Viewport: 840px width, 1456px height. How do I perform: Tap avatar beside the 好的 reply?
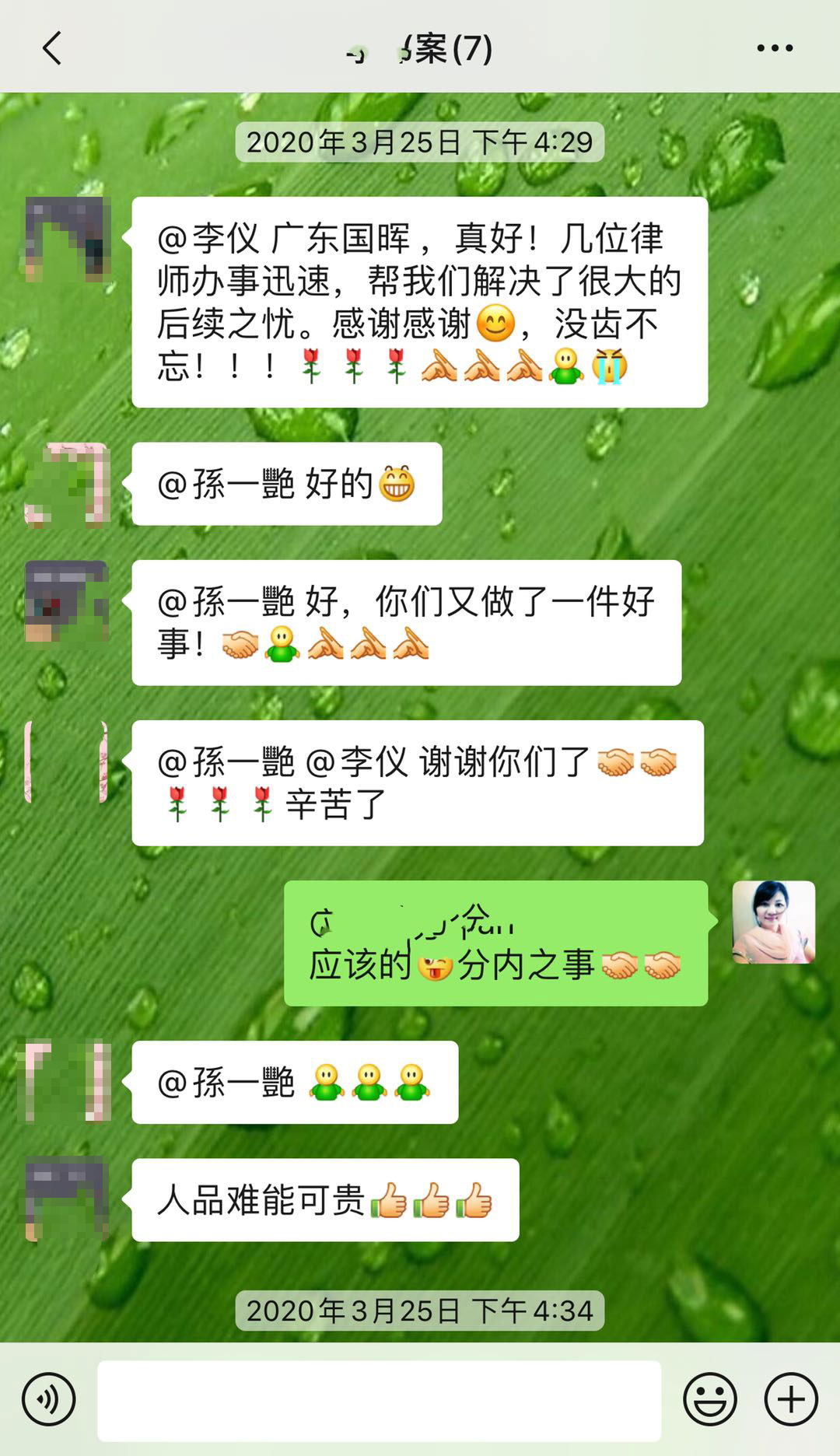67,485
